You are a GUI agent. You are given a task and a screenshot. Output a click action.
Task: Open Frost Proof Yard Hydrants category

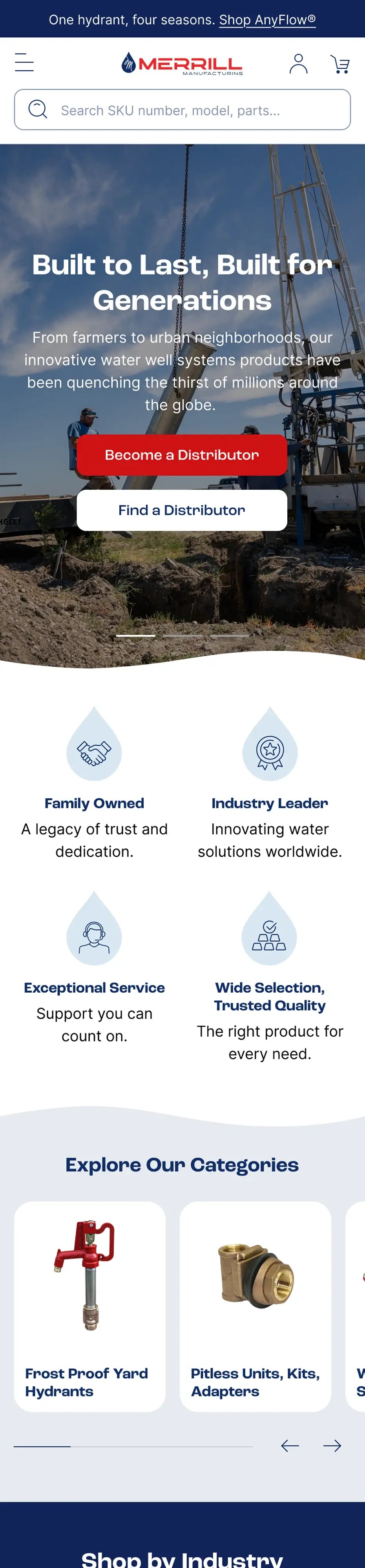coord(90,1307)
